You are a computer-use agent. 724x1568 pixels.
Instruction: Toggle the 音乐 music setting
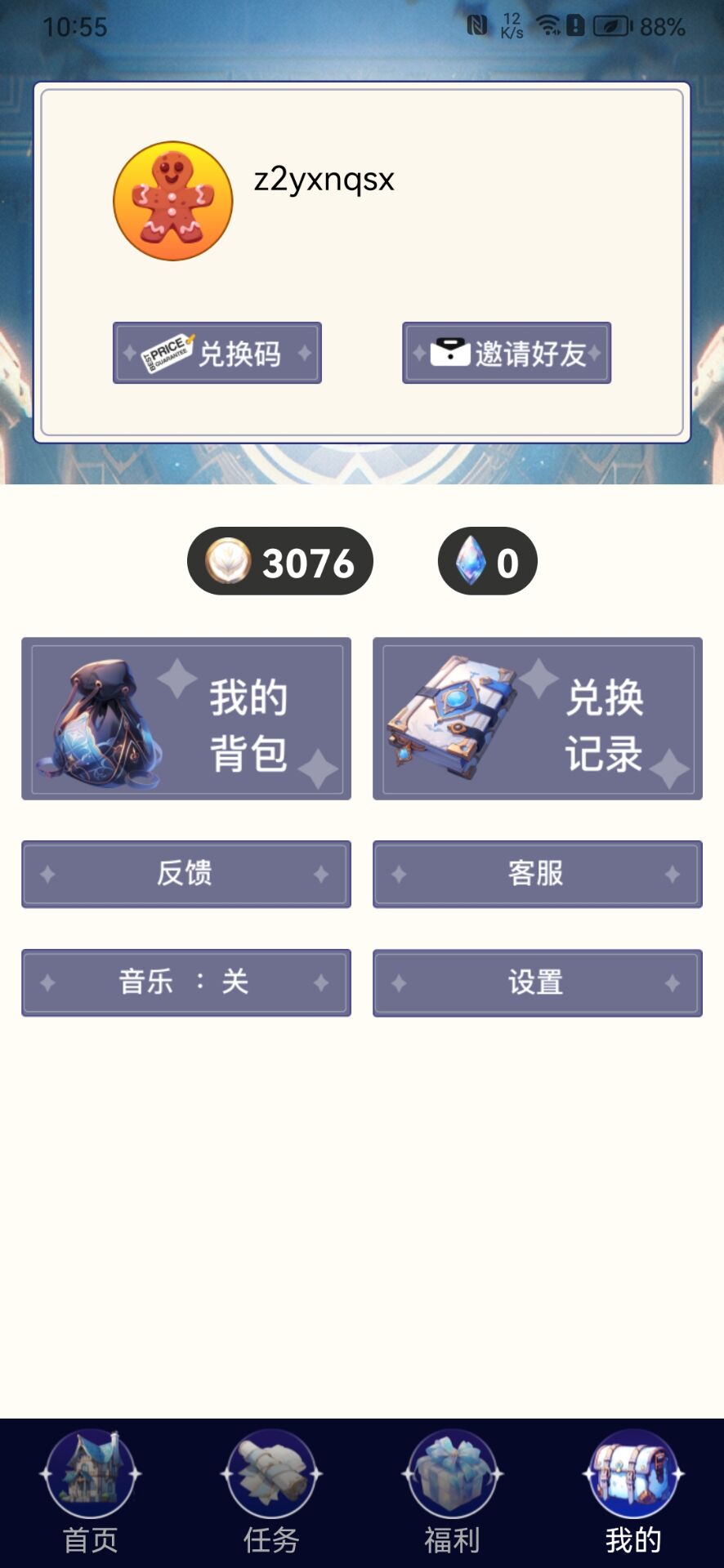(186, 982)
